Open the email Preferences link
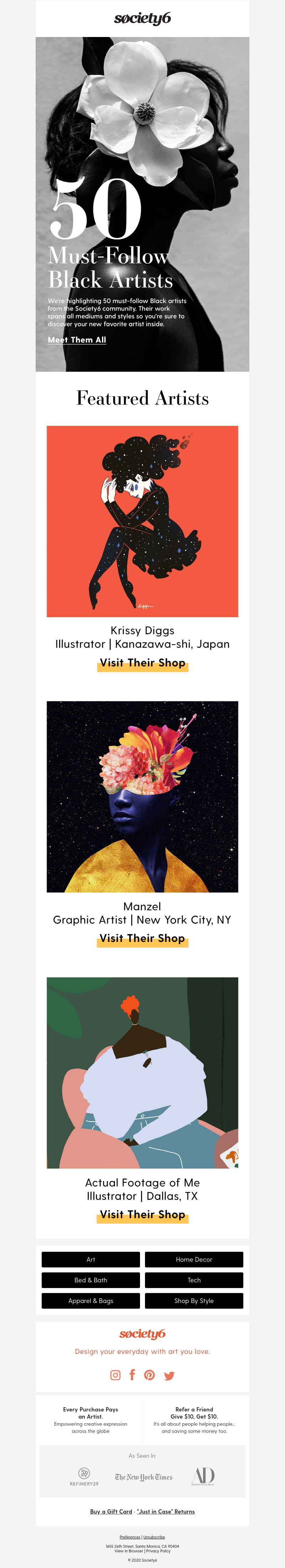 tap(130, 1537)
